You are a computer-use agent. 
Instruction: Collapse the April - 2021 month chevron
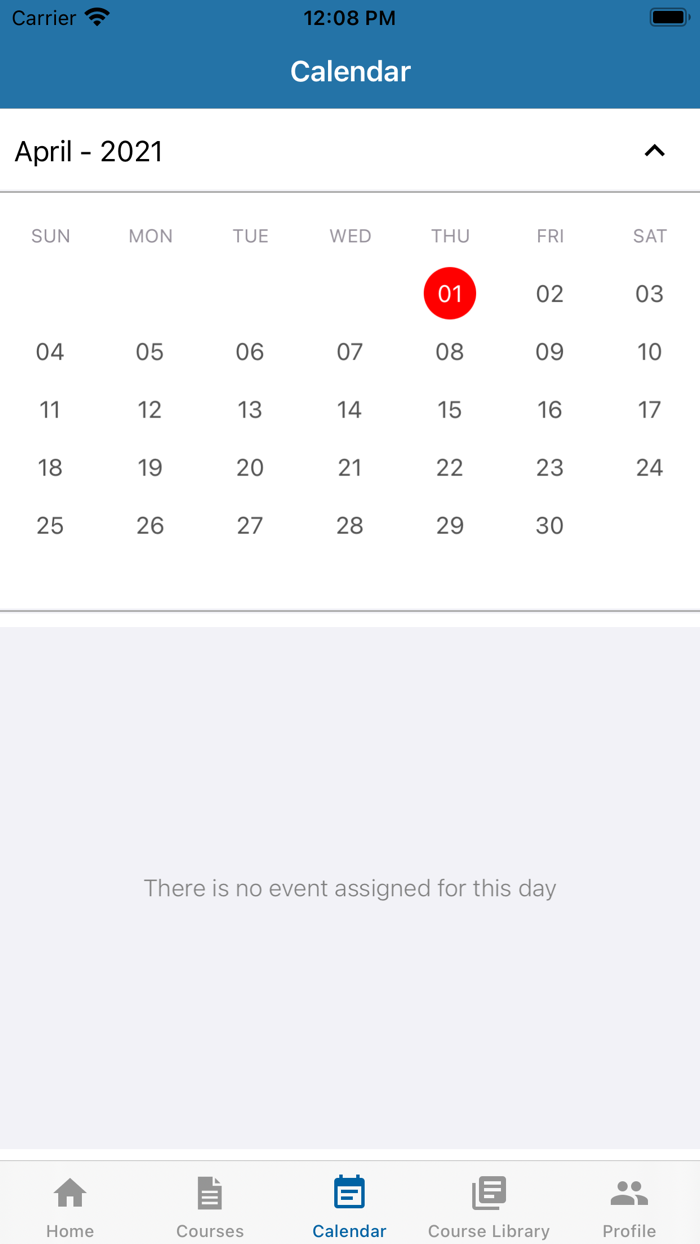point(654,151)
